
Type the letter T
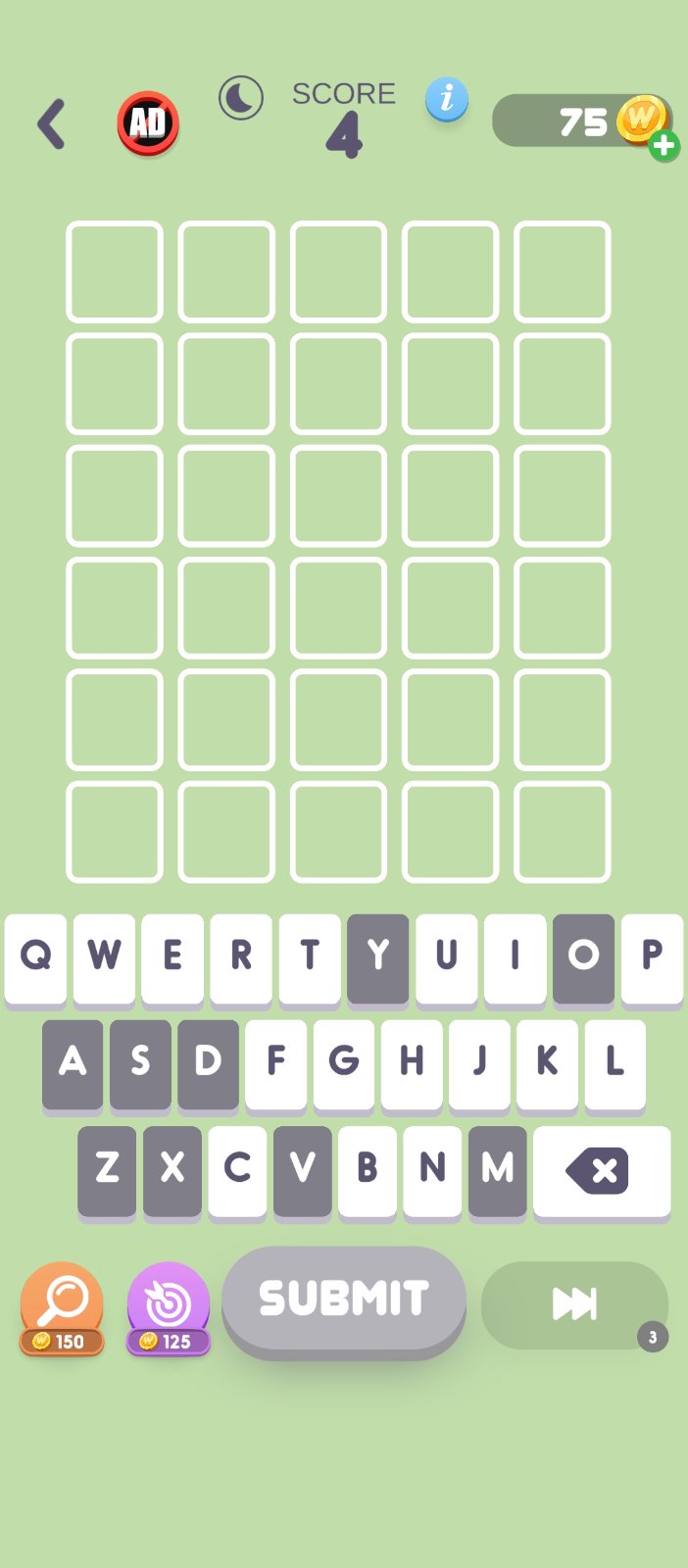click(x=310, y=955)
